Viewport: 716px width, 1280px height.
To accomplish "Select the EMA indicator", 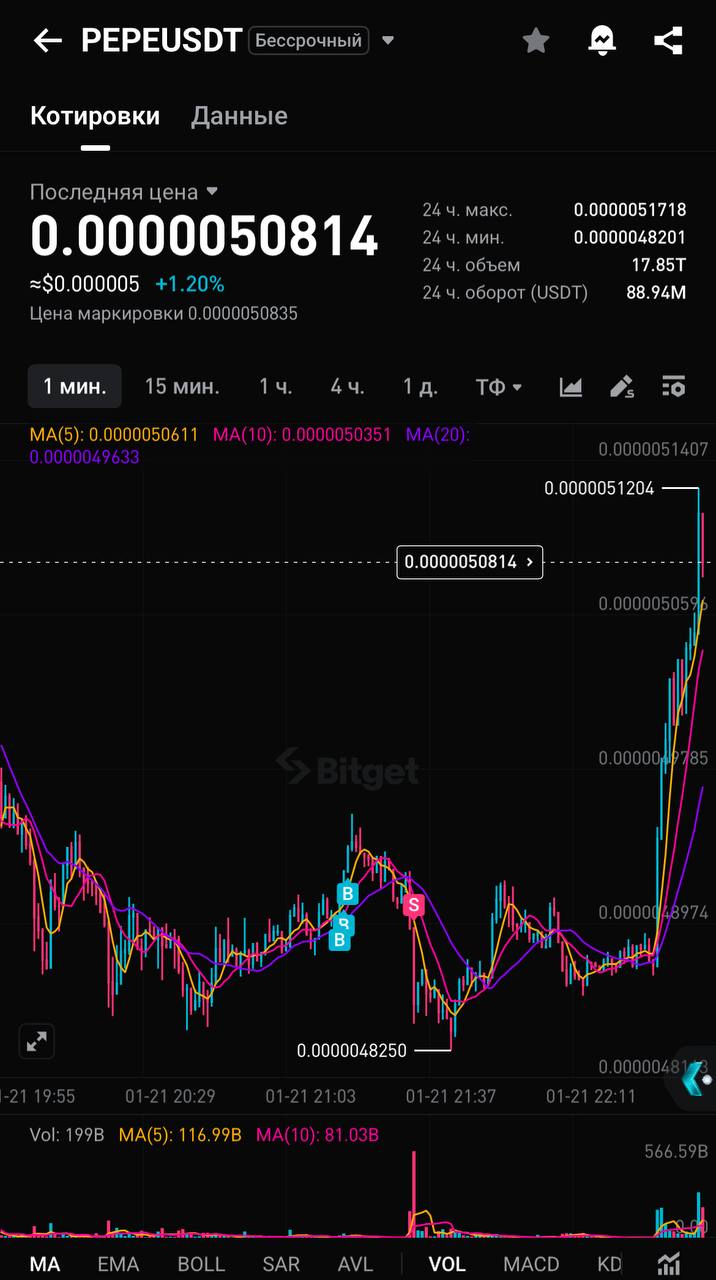I will coord(118,1264).
